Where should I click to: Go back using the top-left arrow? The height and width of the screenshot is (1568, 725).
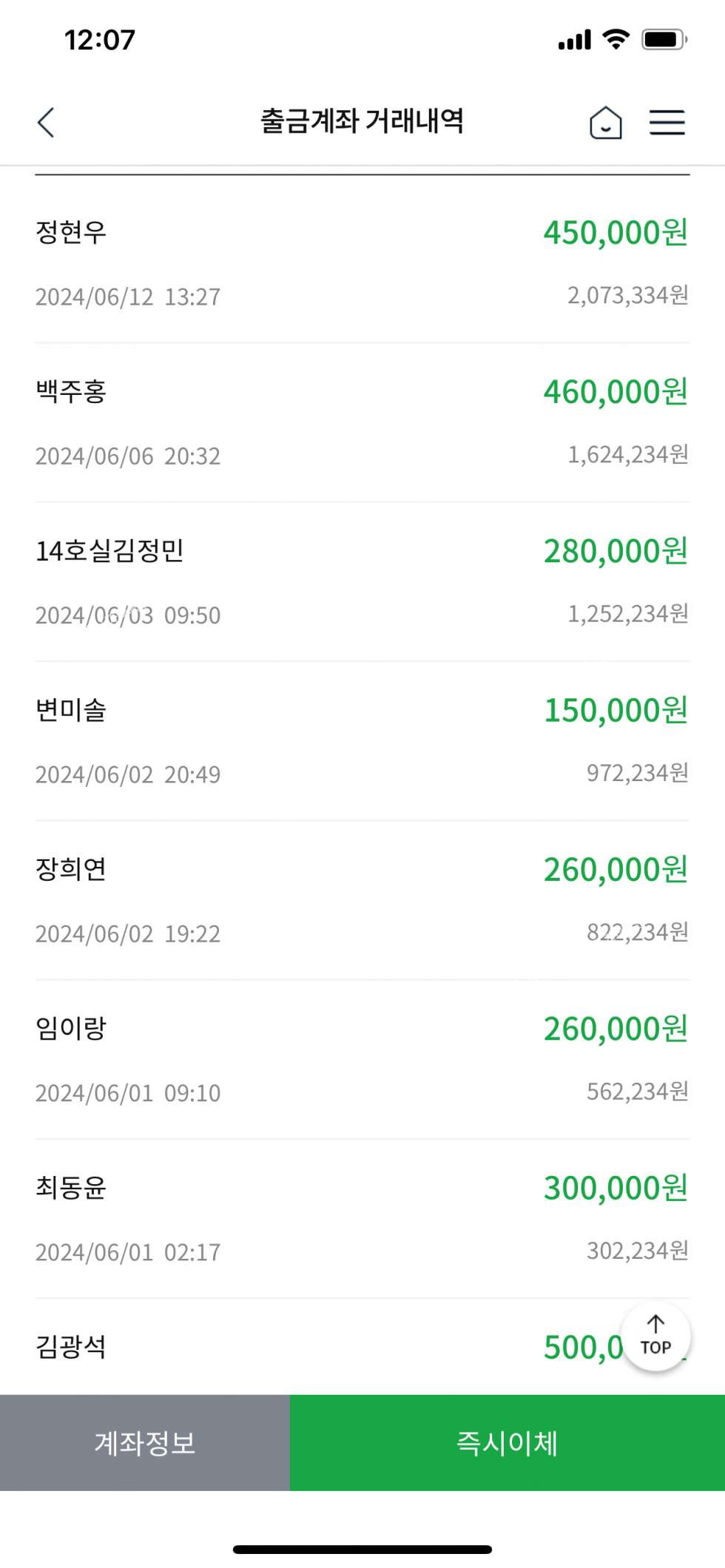[x=46, y=122]
